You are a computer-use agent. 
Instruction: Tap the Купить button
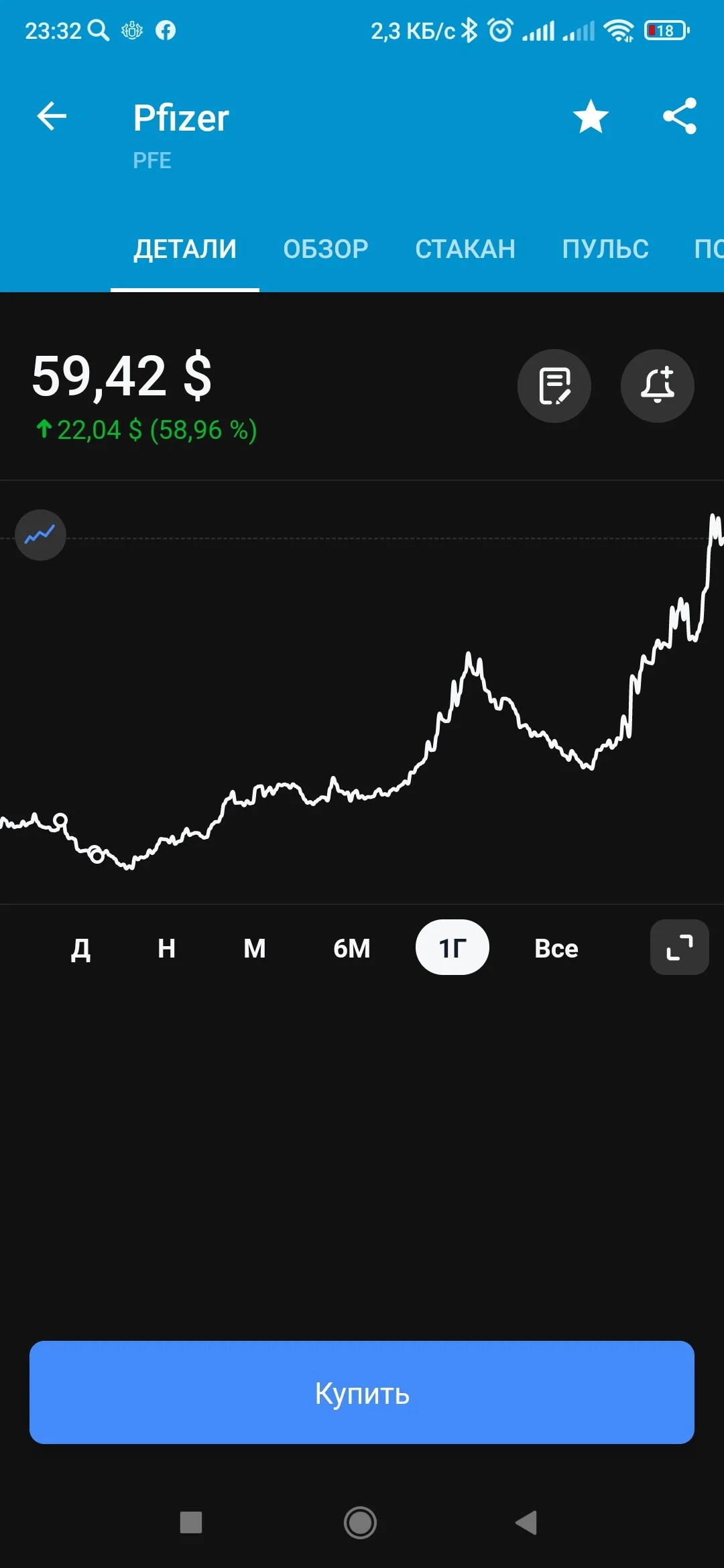(362, 1392)
